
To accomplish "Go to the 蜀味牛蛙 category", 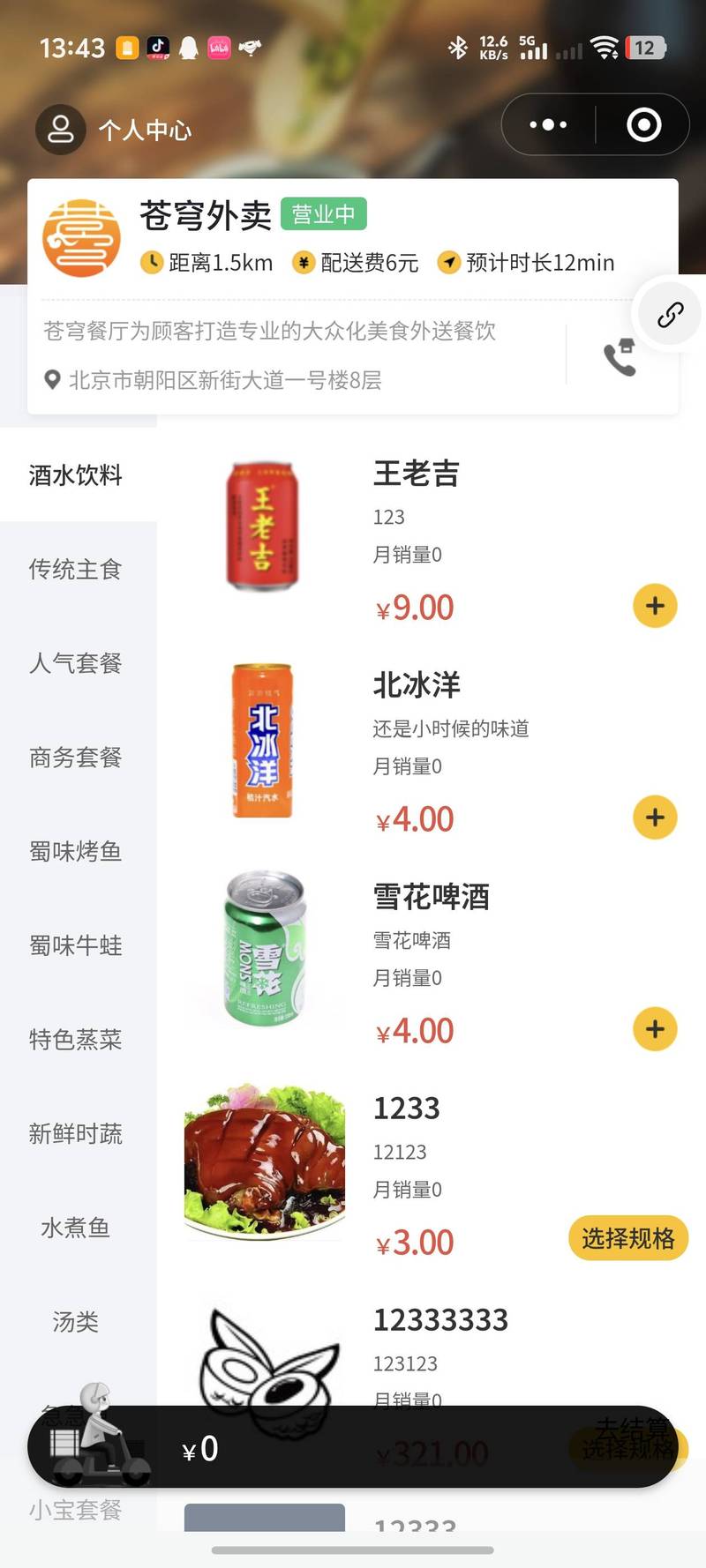I will tap(76, 945).
